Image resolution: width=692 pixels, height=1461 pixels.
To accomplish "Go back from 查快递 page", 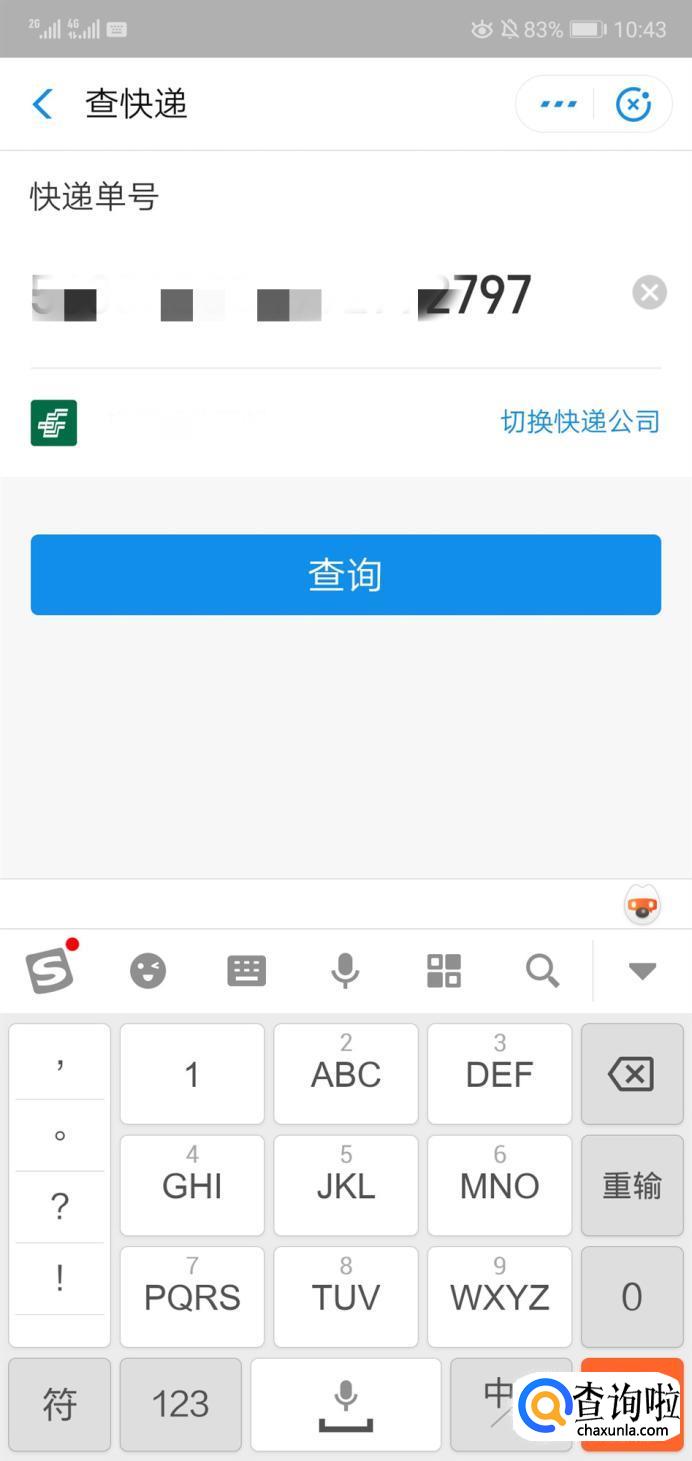I will [42, 104].
